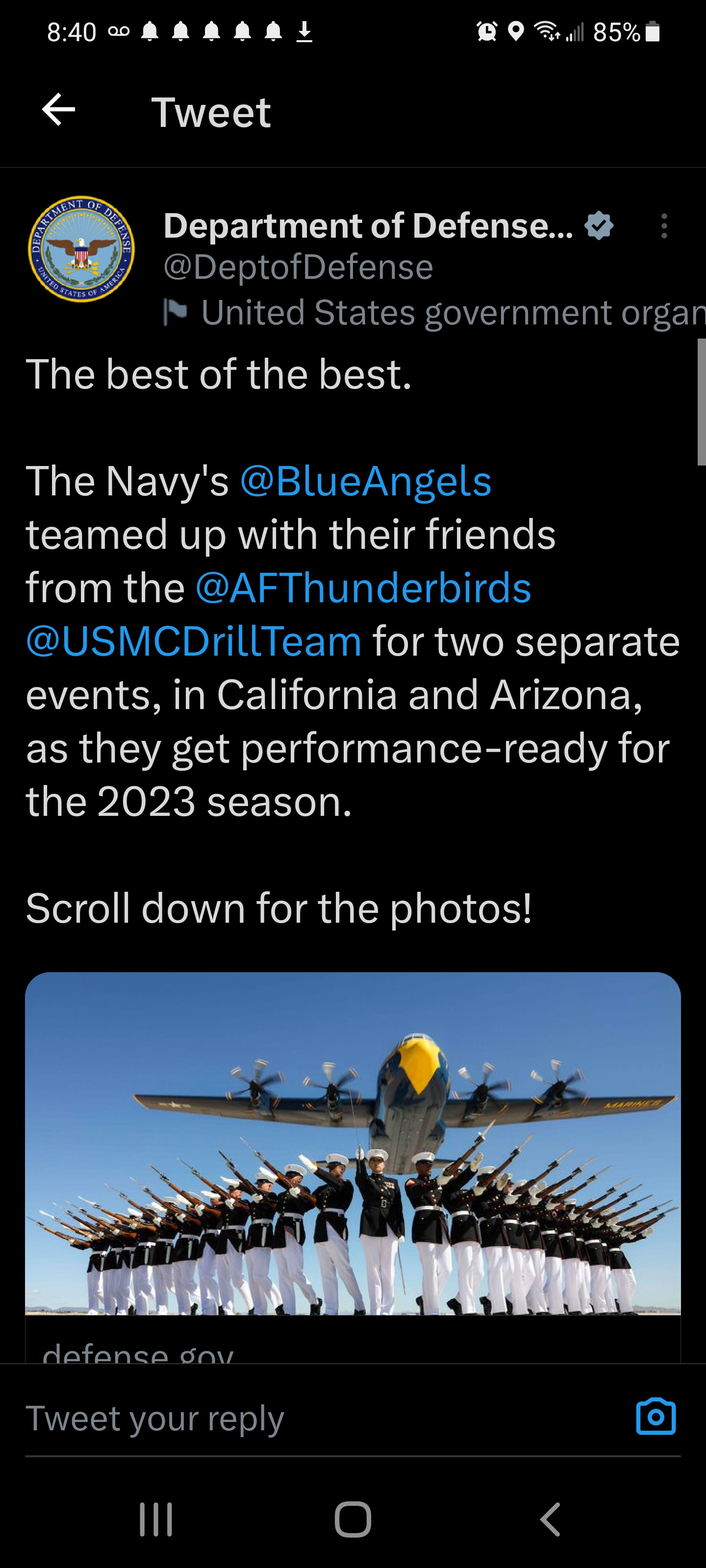The width and height of the screenshot is (706, 1568).
Task: Open the @BlueAngels mention
Action: (x=365, y=481)
